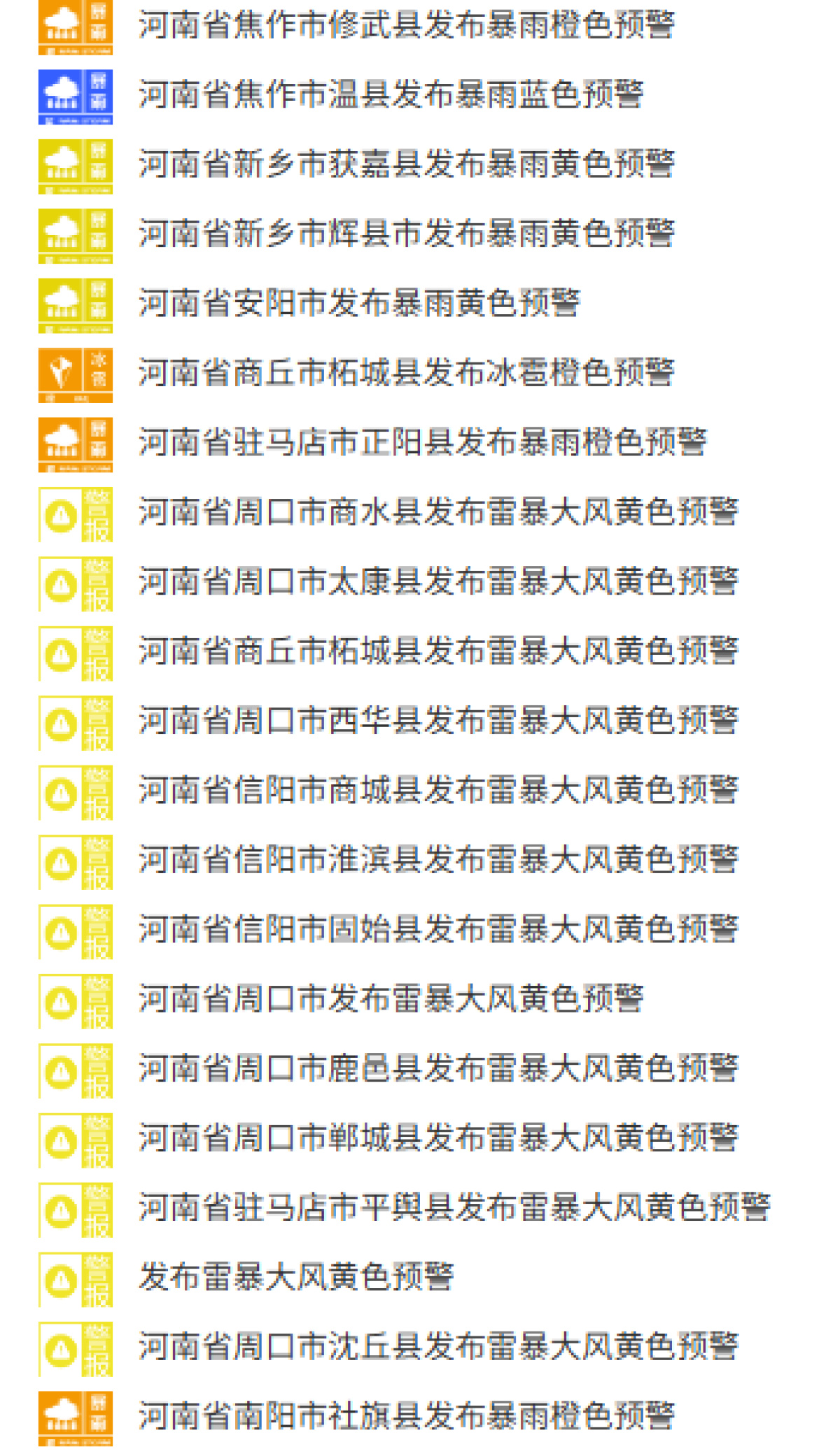View 商丘市柘城县 thunderstorm gale yellow warning
The height and width of the screenshot is (1456, 840).
tap(439, 651)
